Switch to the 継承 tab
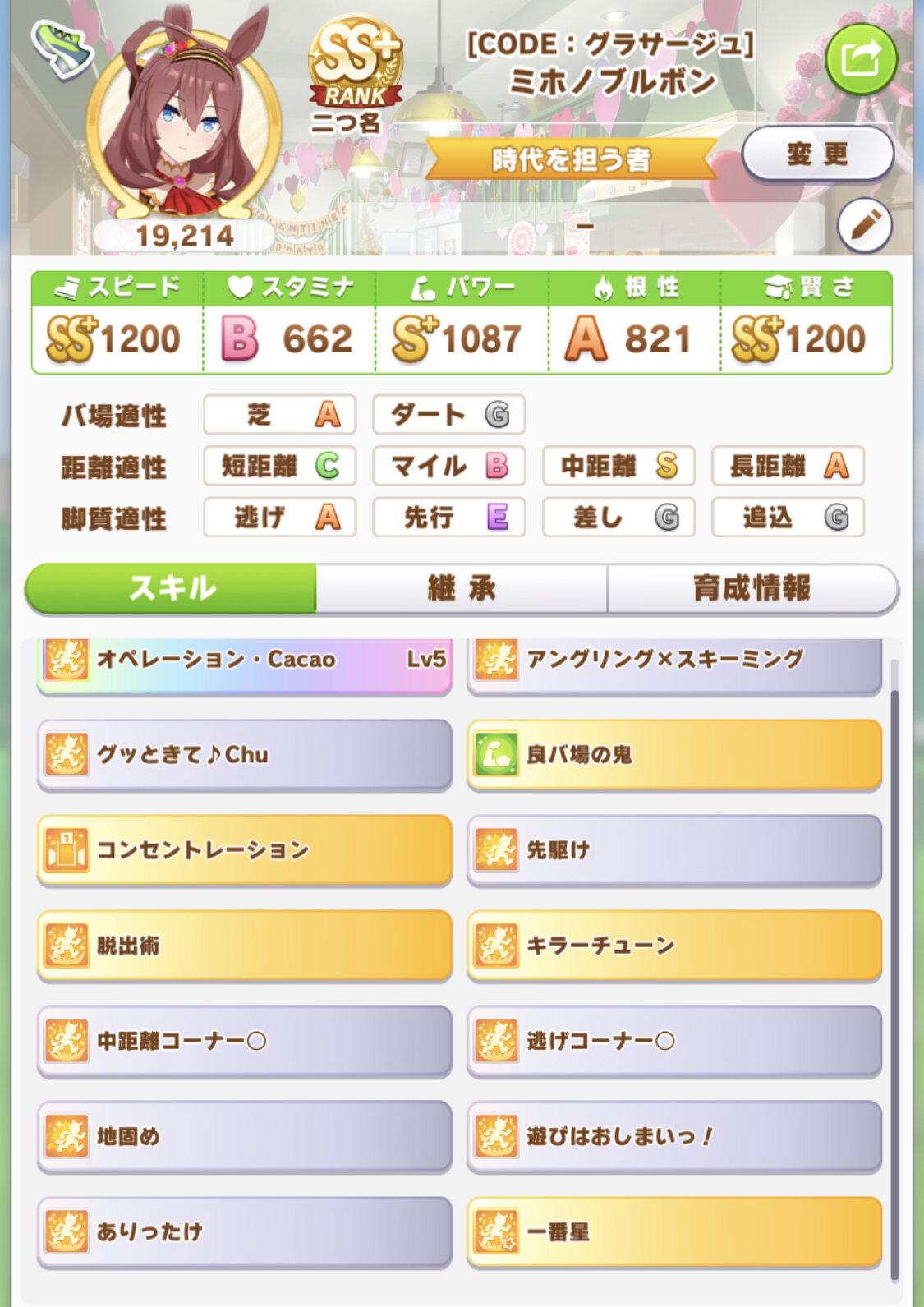Viewport: 924px width, 1307px height. (462, 588)
